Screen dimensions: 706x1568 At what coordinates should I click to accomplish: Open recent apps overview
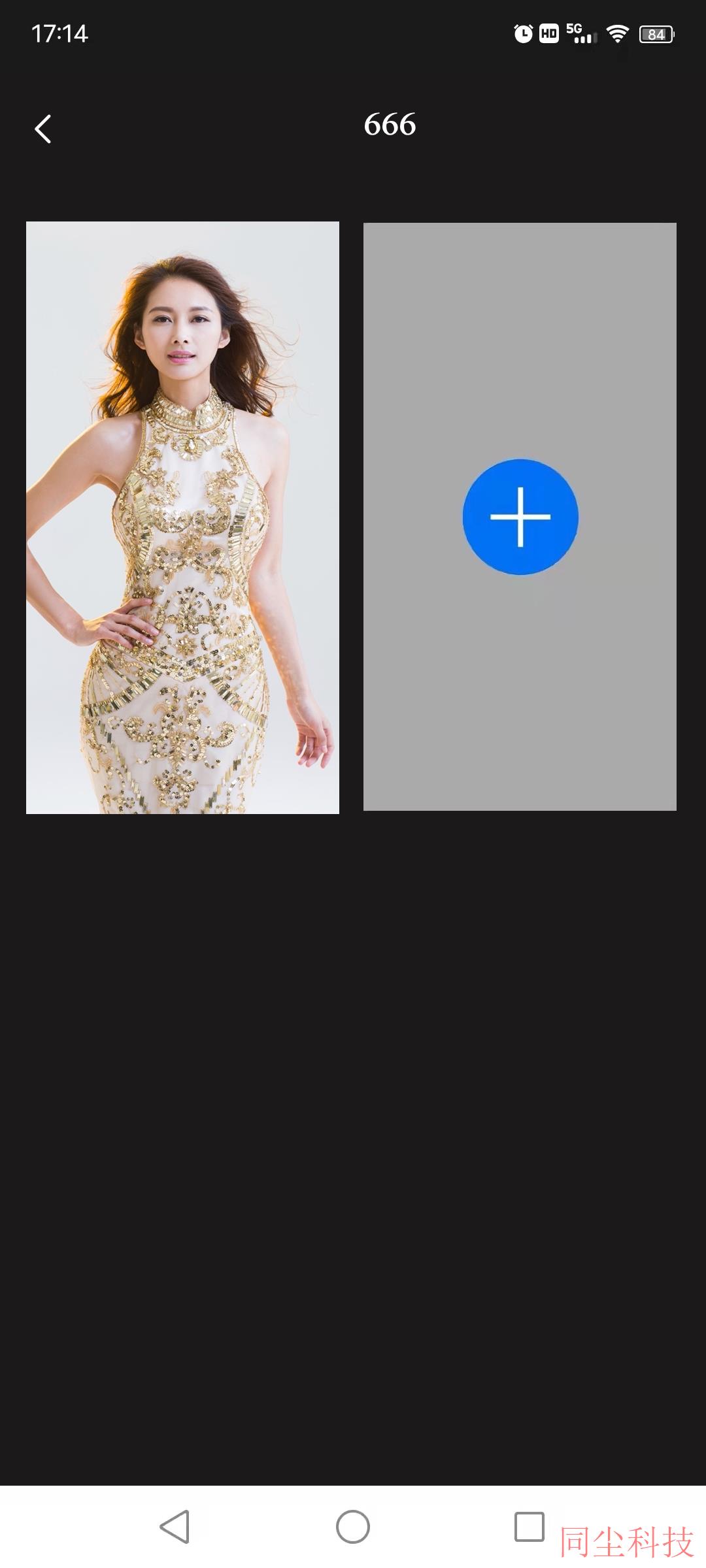tap(529, 1527)
